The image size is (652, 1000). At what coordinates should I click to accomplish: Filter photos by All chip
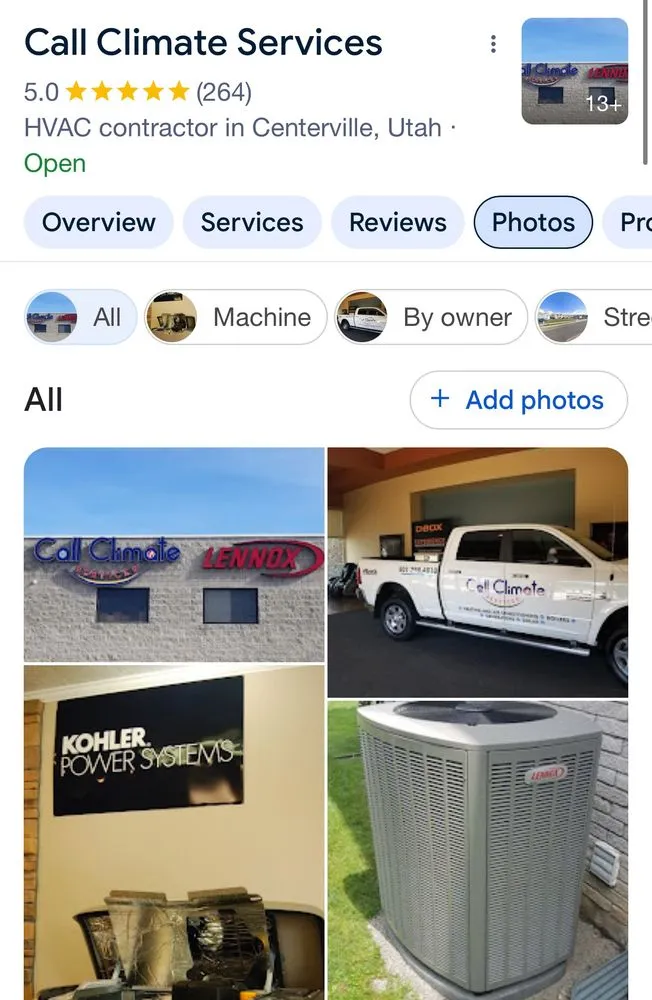(81, 318)
